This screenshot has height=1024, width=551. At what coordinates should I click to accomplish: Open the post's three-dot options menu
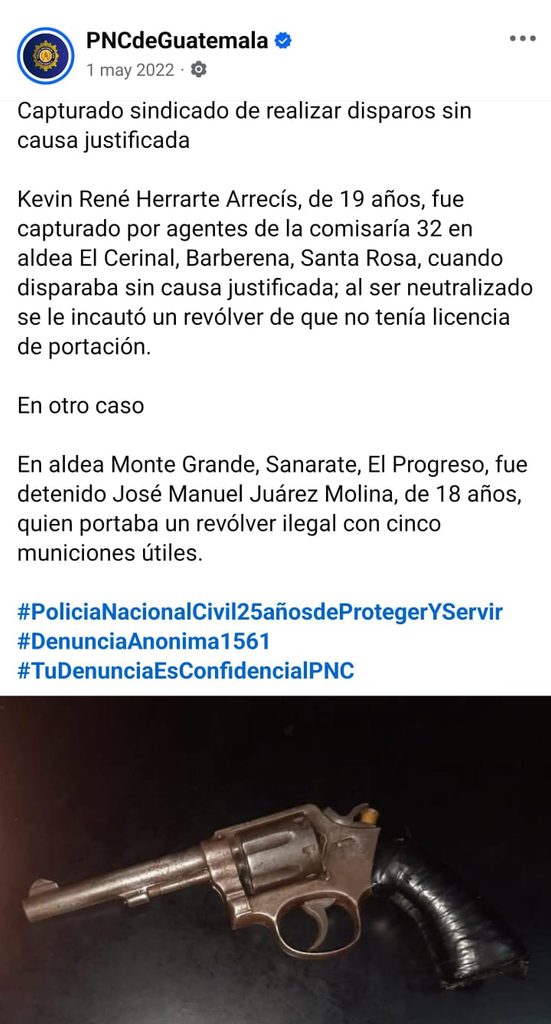click(x=522, y=39)
